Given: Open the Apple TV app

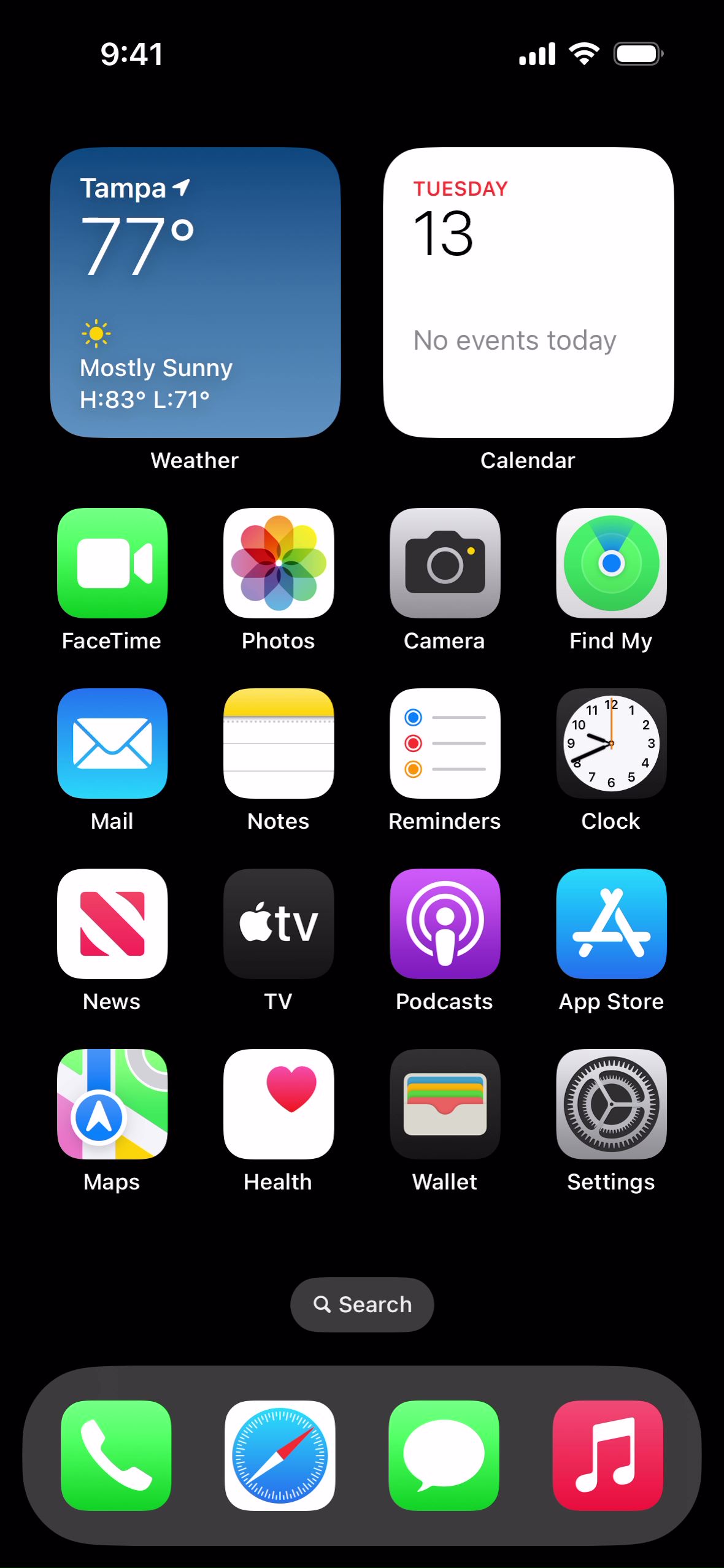Looking at the screenshot, I should 279,923.
